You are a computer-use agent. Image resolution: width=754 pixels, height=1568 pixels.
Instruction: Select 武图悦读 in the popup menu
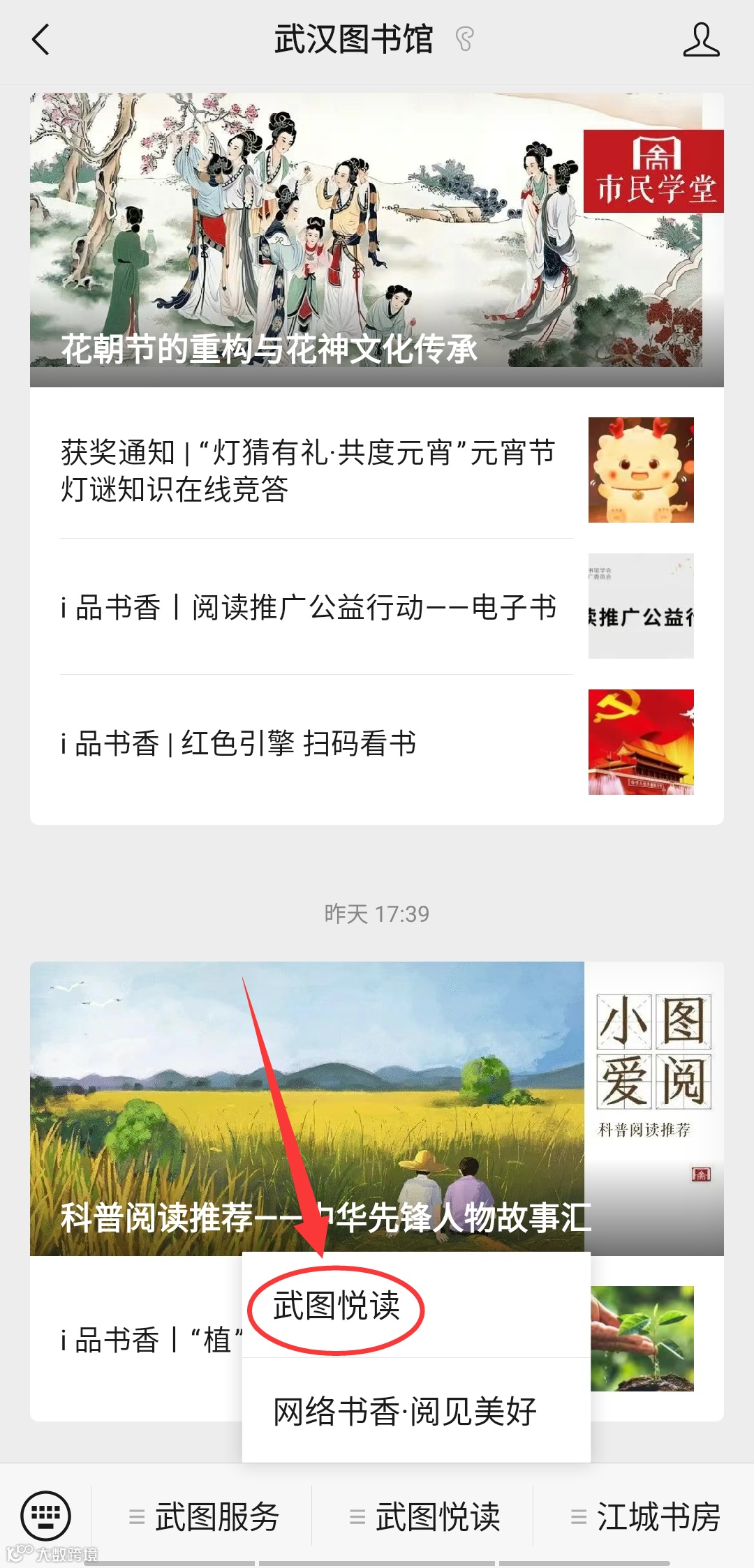(x=337, y=1306)
